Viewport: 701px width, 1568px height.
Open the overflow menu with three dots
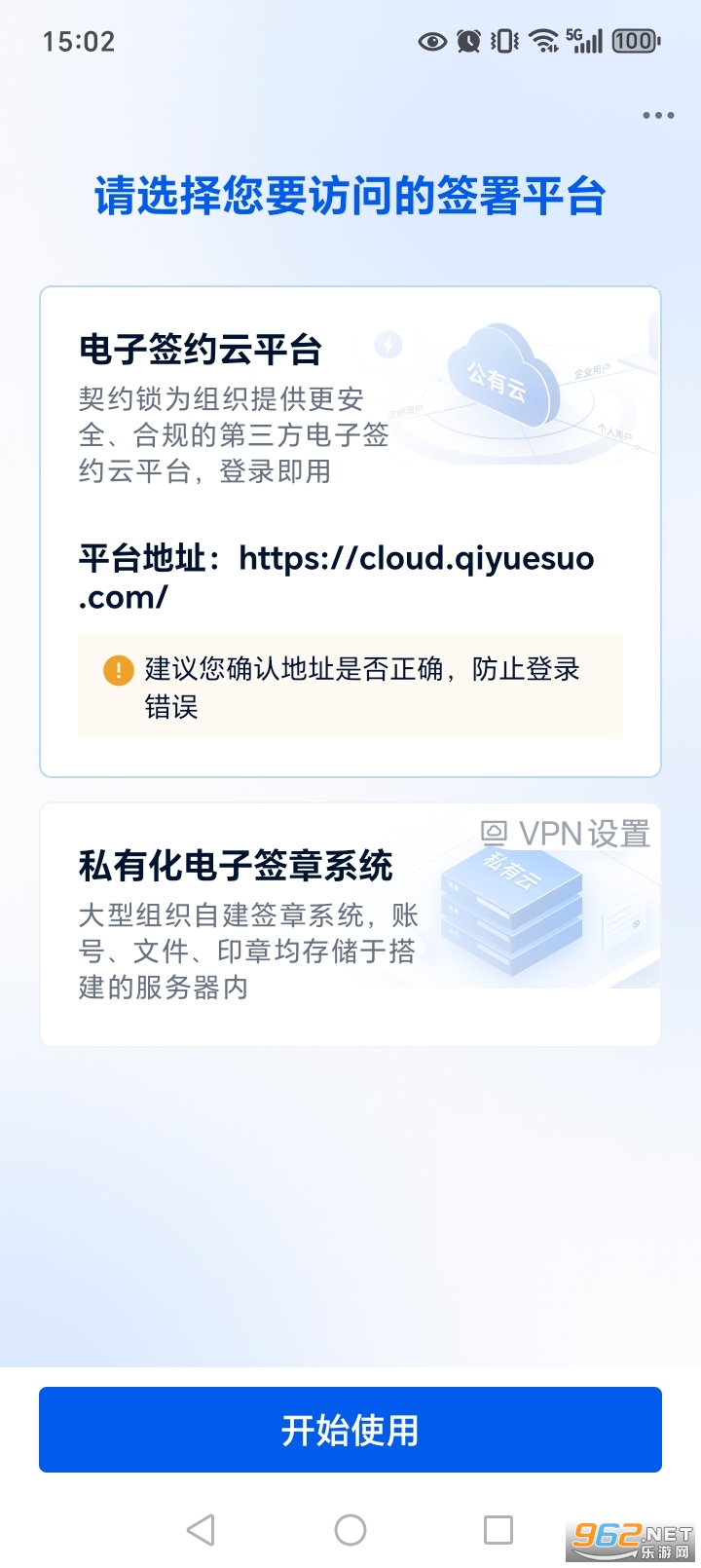pyautogui.click(x=657, y=115)
